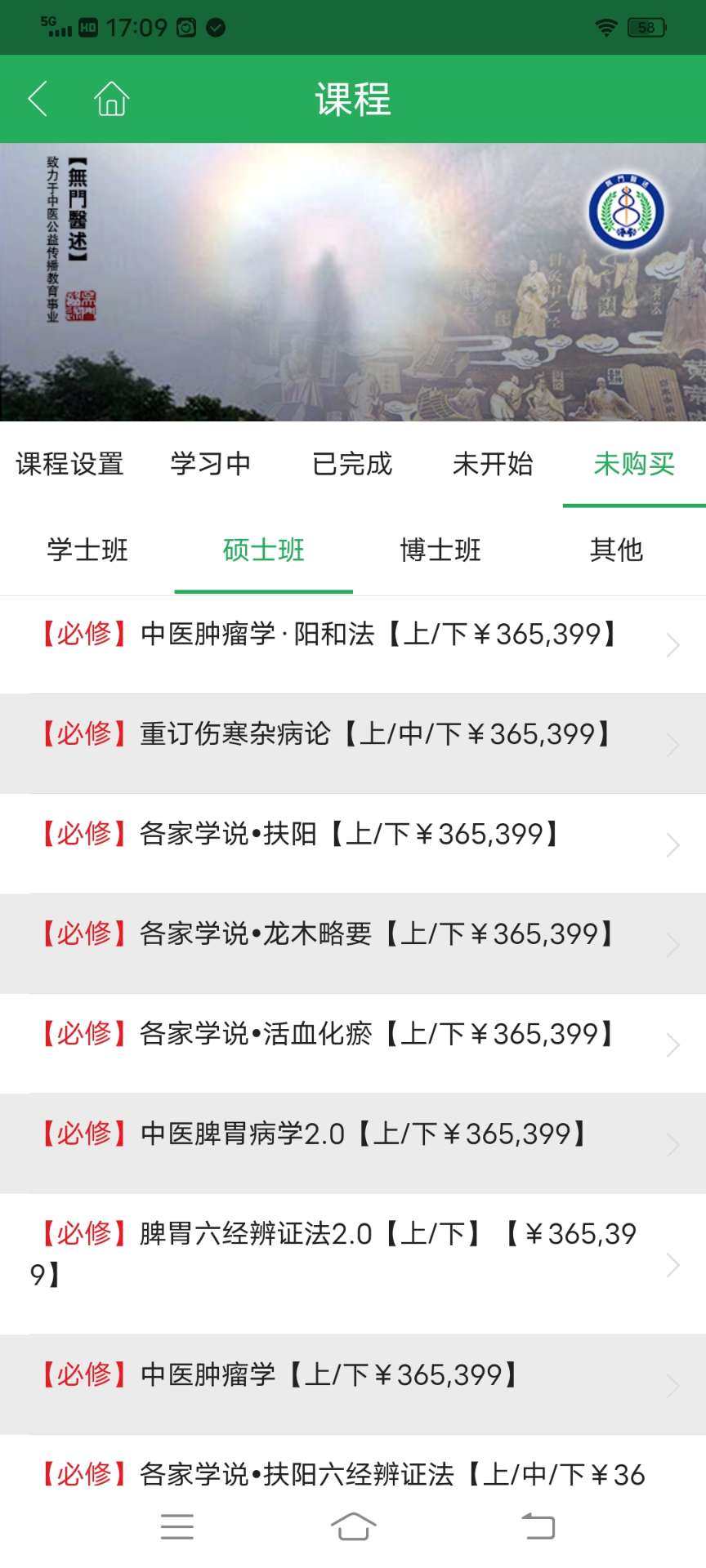Select the 已完成 tab
Screen dimensions: 706x1568
(352, 464)
